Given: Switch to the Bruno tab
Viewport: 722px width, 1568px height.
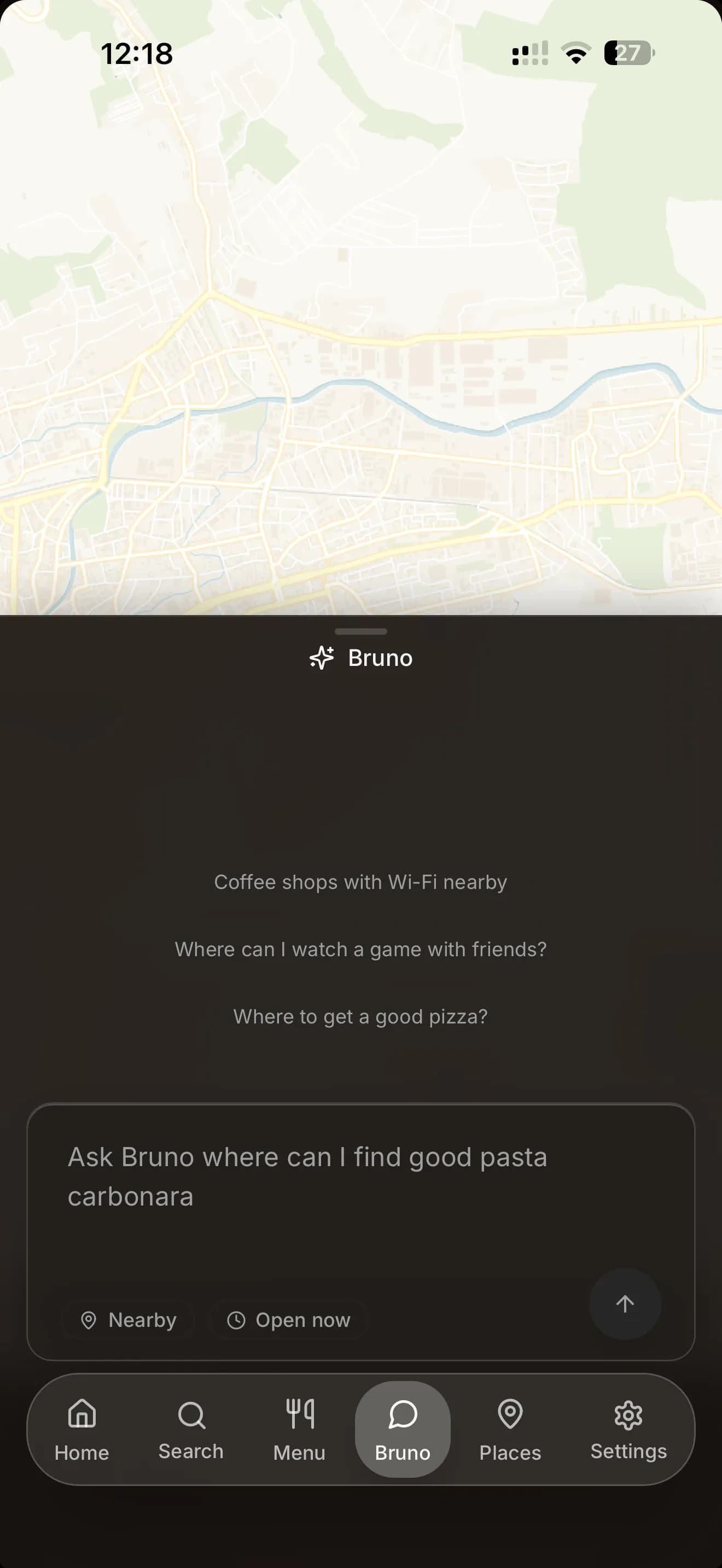Looking at the screenshot, I should click(x=402, y=1429).
